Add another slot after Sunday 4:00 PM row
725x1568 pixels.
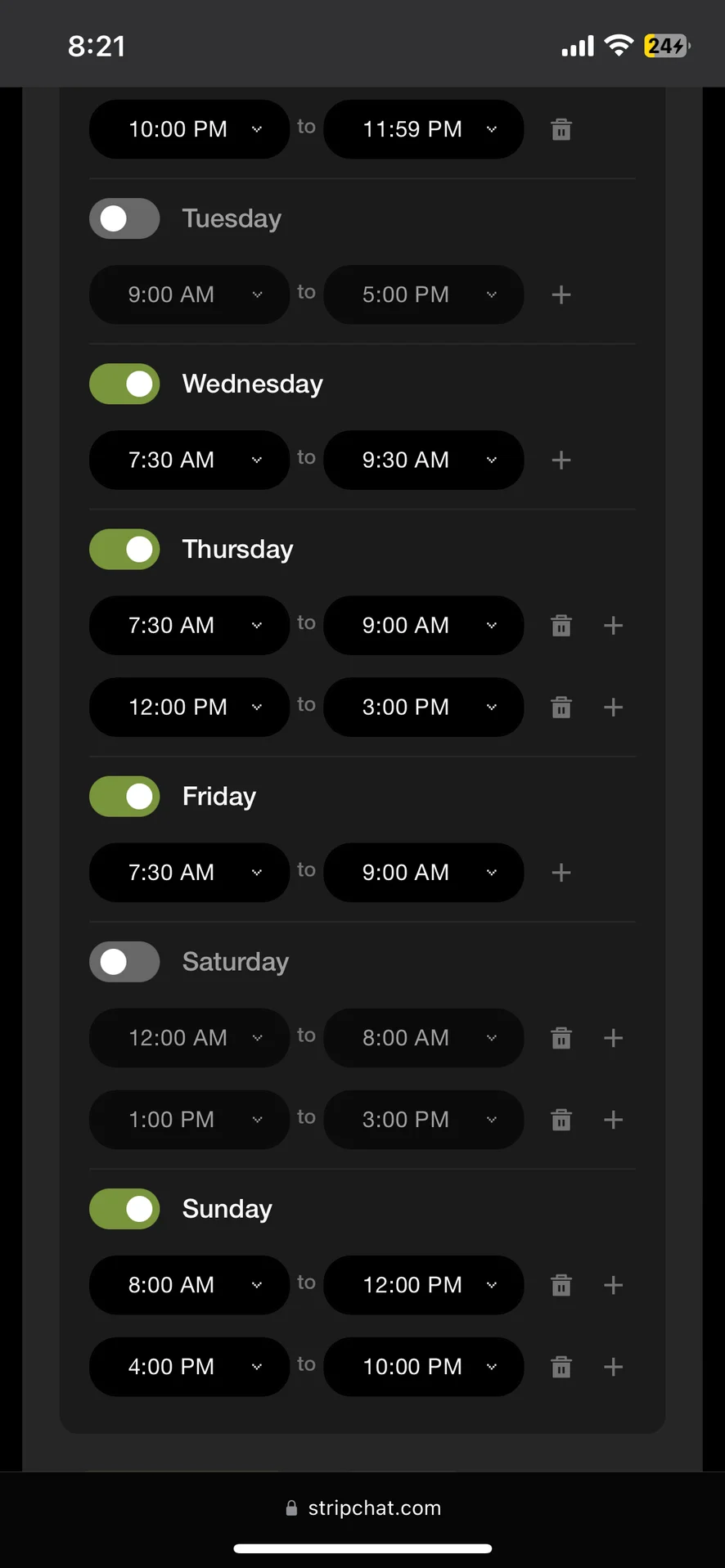click(613, 1367)
